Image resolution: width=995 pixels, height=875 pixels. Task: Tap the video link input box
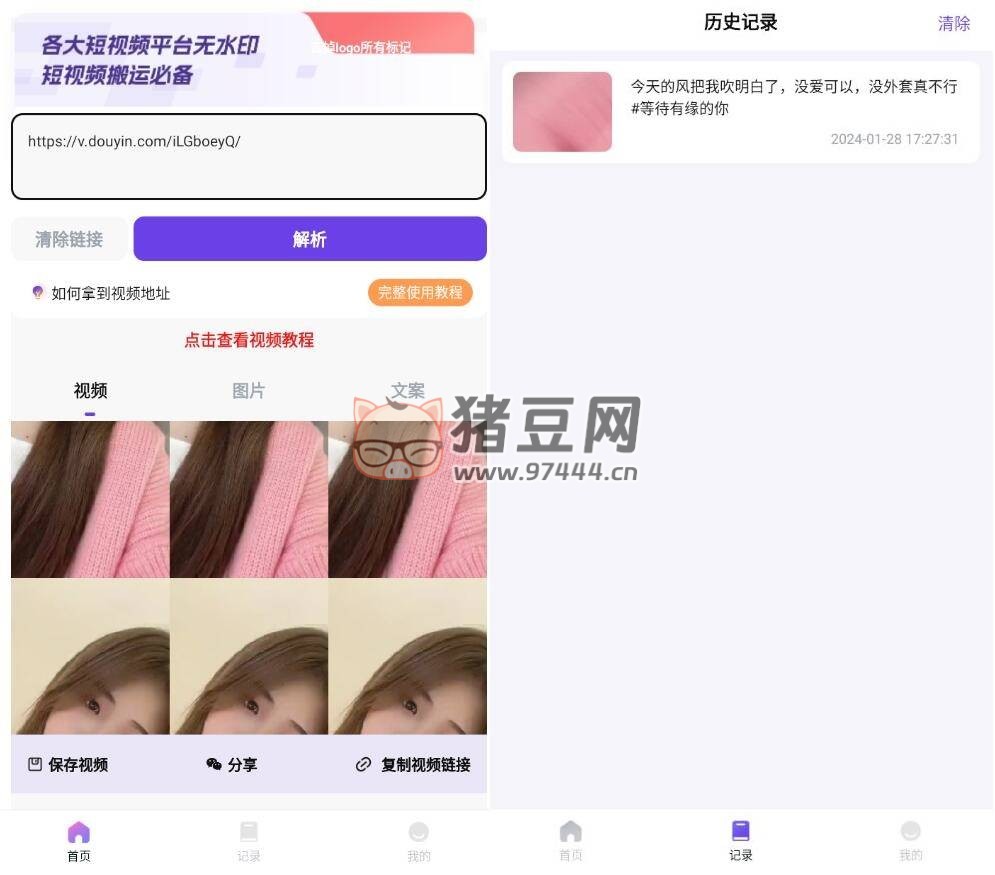(x=248, y=156)
